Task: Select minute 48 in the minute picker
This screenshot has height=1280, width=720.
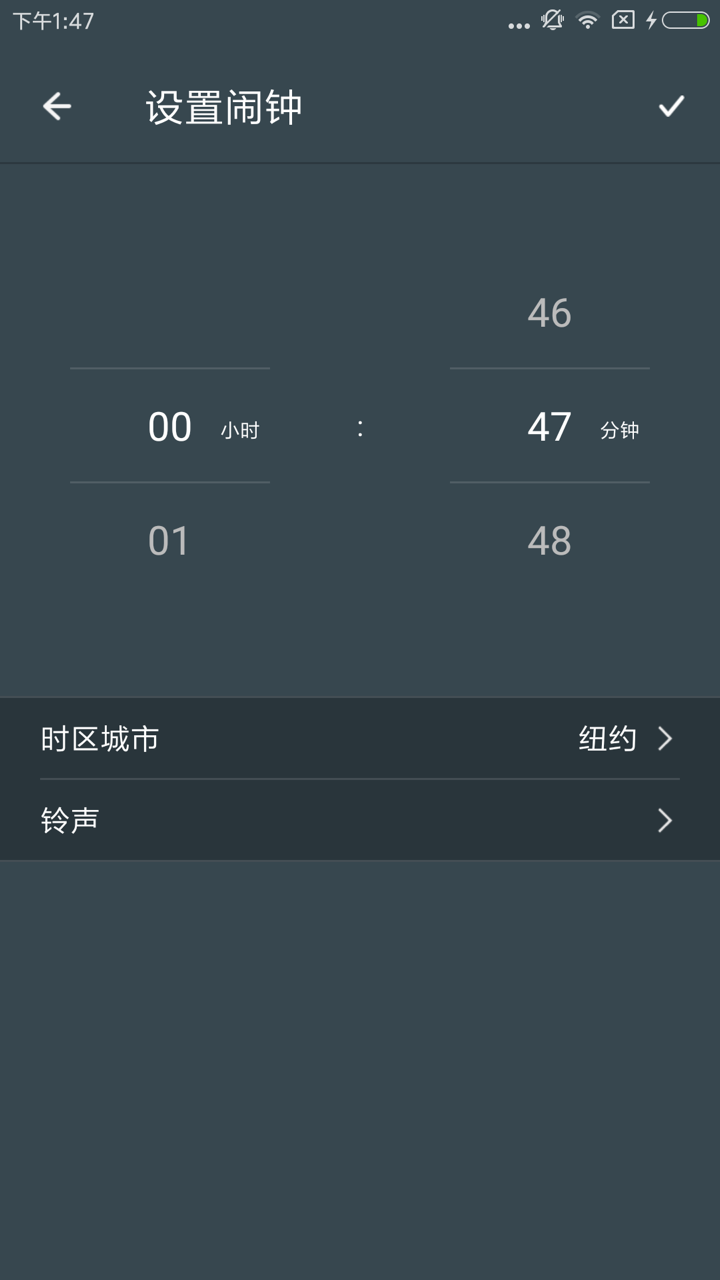Action: tap(549, 541)
